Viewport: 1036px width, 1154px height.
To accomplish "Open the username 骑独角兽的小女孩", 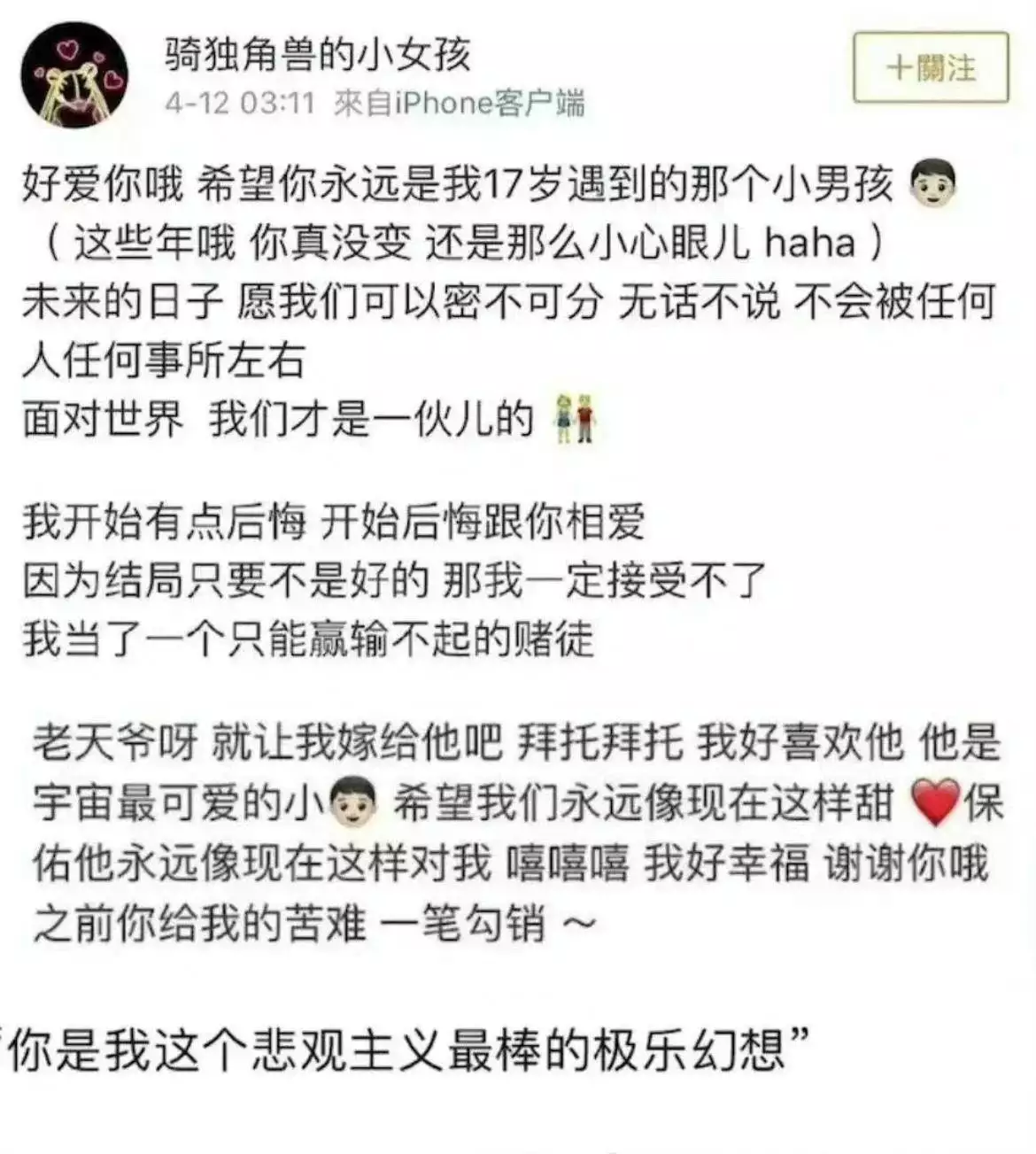I will coord(316,55).
